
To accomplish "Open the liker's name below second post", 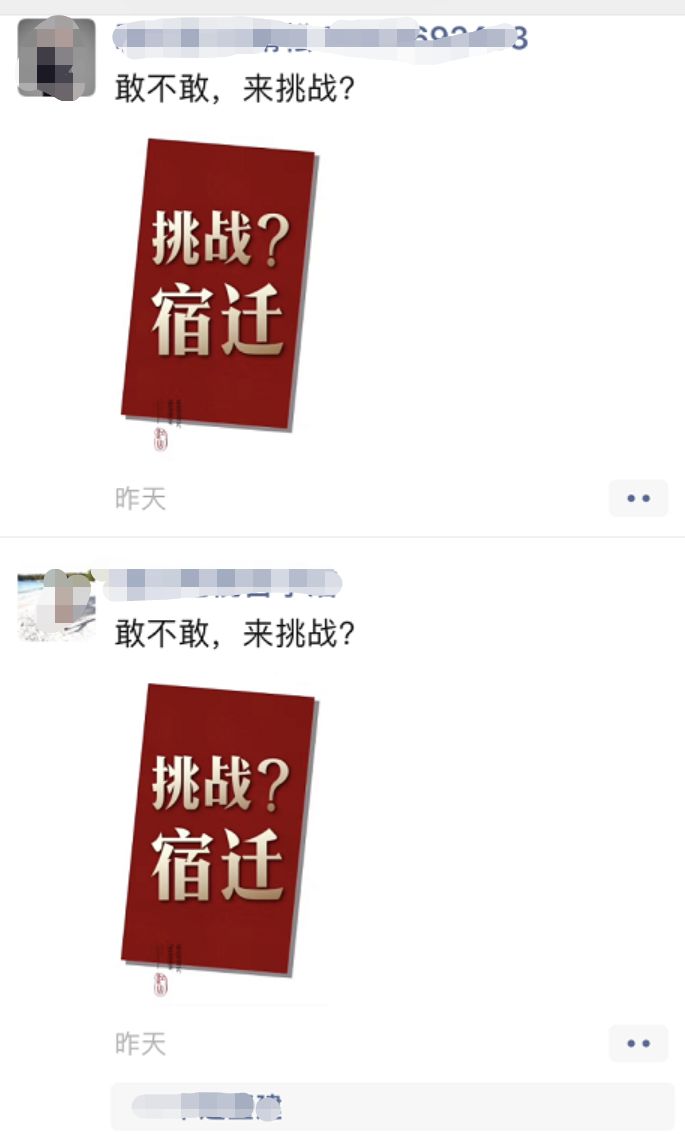I will coord(208,1106).
